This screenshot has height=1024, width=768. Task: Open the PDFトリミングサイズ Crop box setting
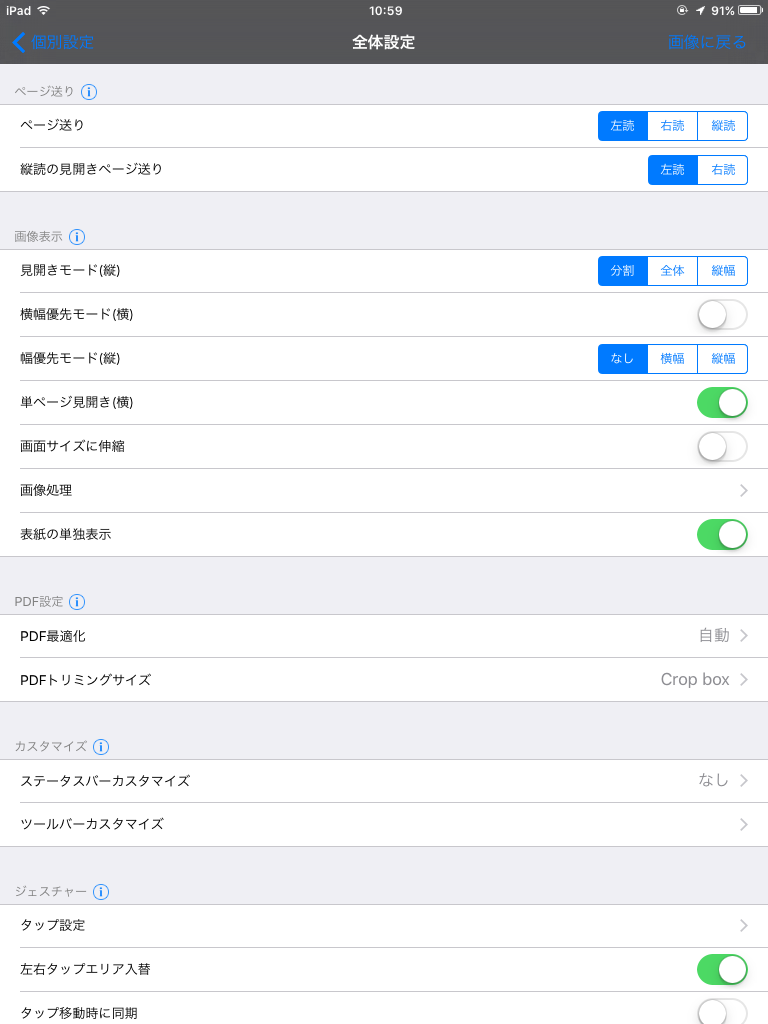tap(695, 679)
